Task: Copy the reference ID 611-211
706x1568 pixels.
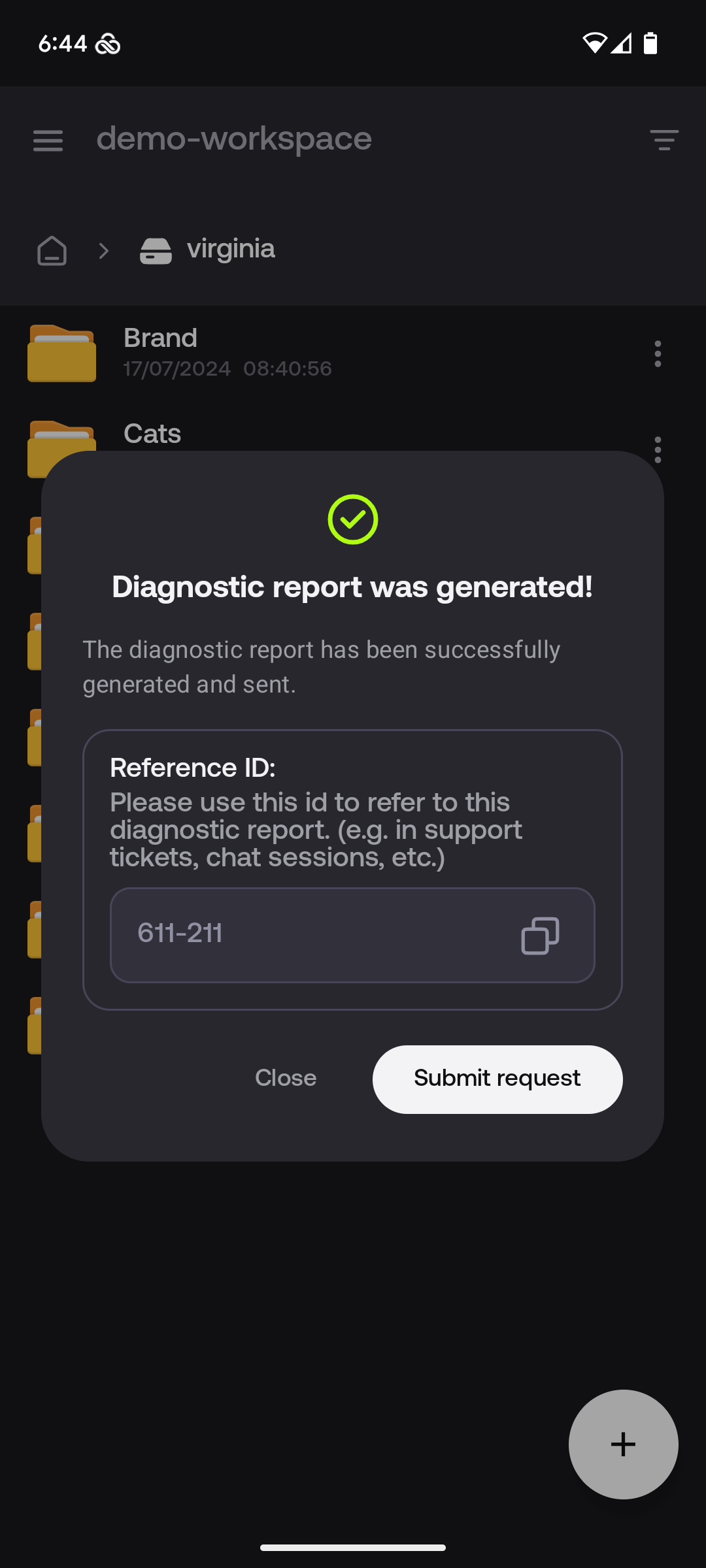Action: click(540, 936)
